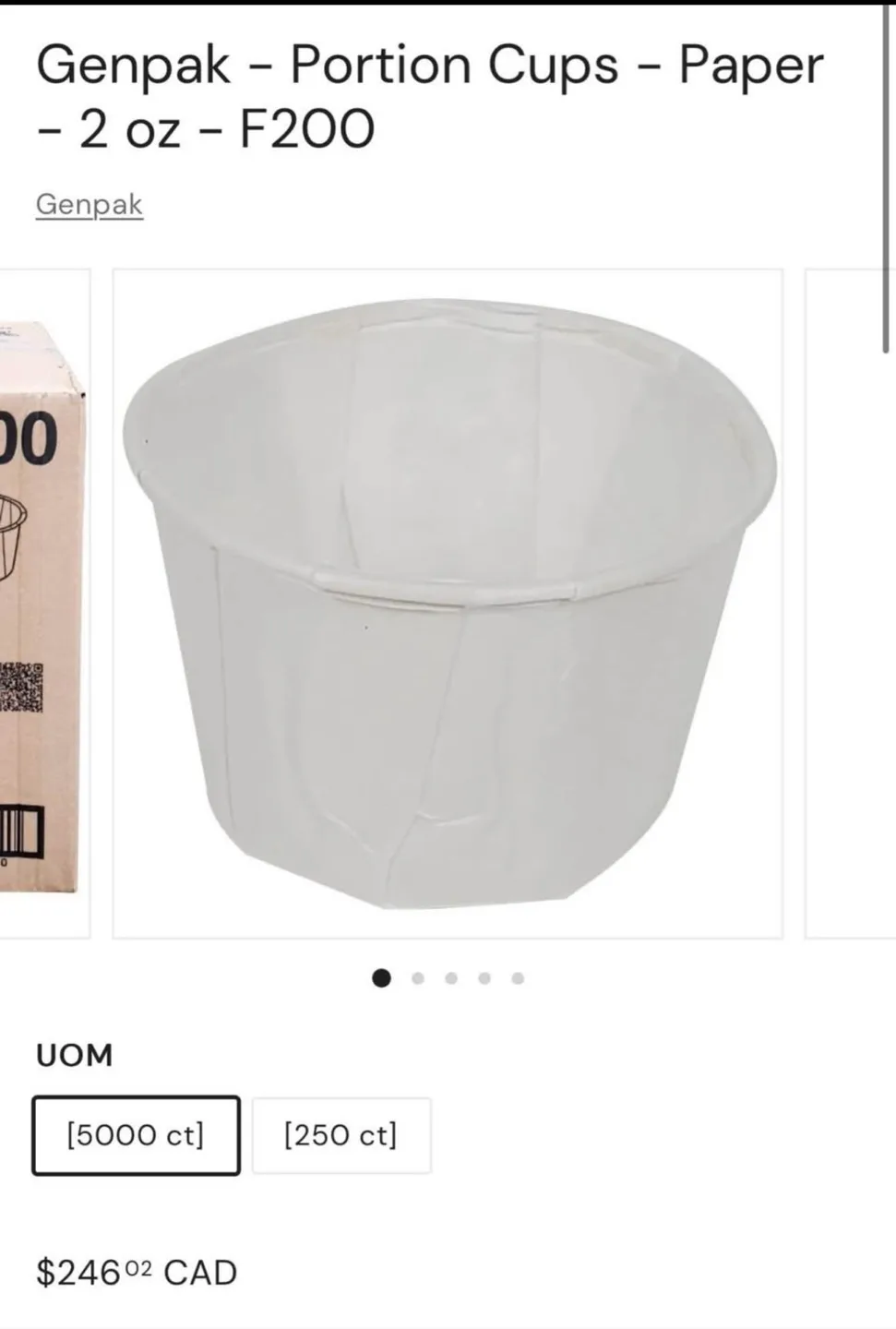
Task: Select the fifth carousel navigation dot
Action: (518, 977)
